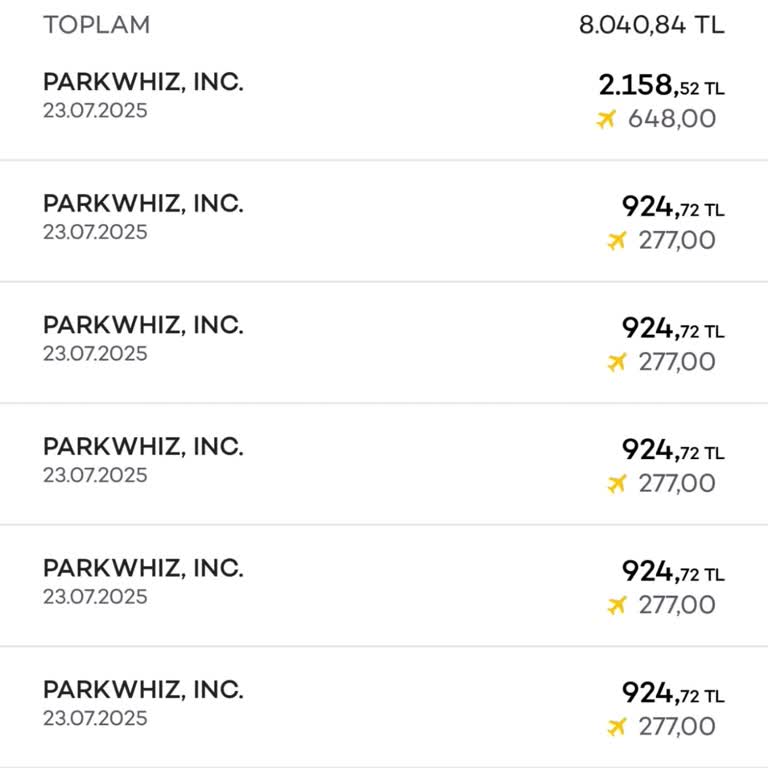The width and height of the screenshot is (768, 768).
Task: Open the ParkWhiz transaction of 2.158,52 TL
Action: click(x=383, y=99)
